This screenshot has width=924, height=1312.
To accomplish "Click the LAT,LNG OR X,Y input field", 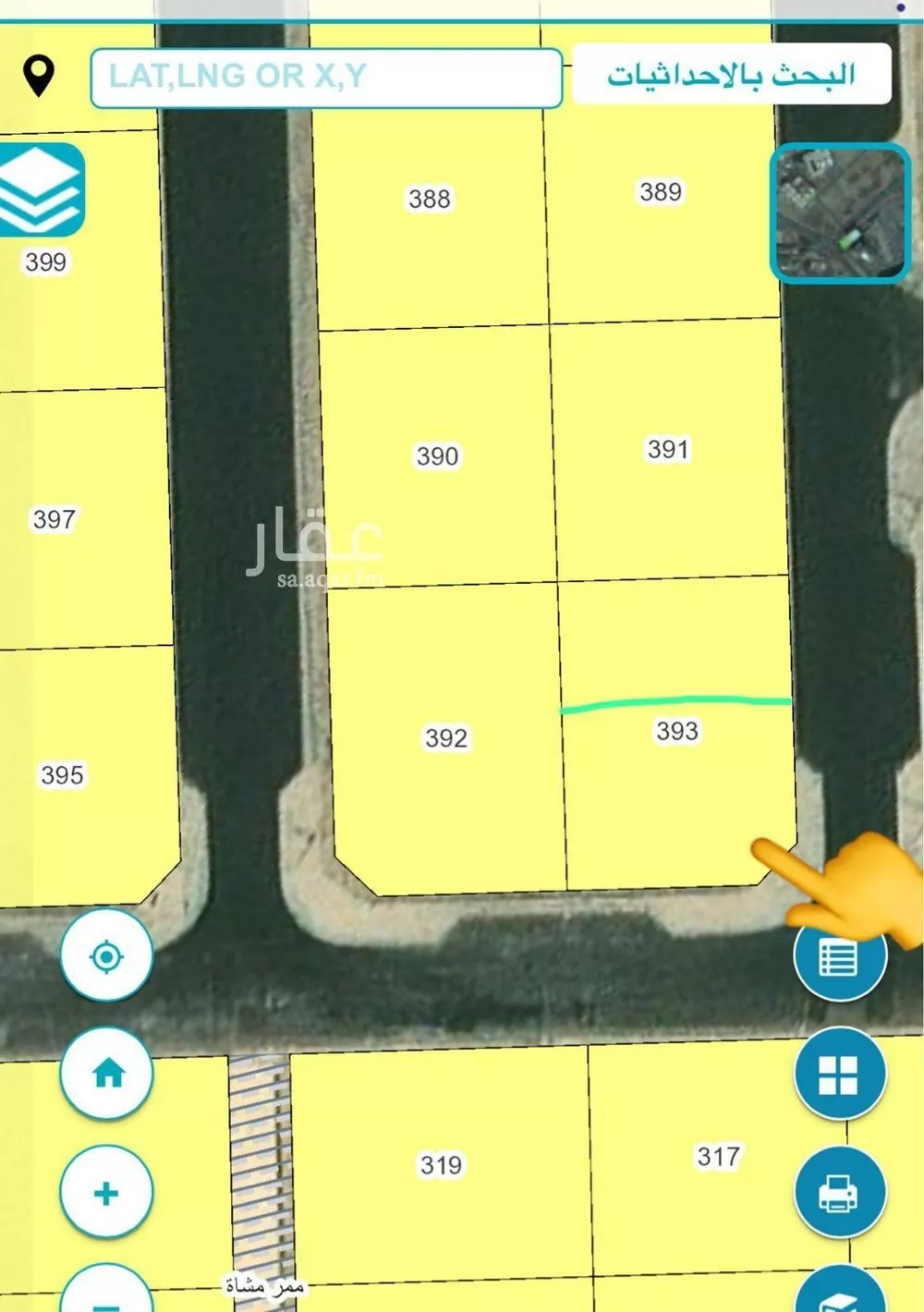I will tap(325, 79).
